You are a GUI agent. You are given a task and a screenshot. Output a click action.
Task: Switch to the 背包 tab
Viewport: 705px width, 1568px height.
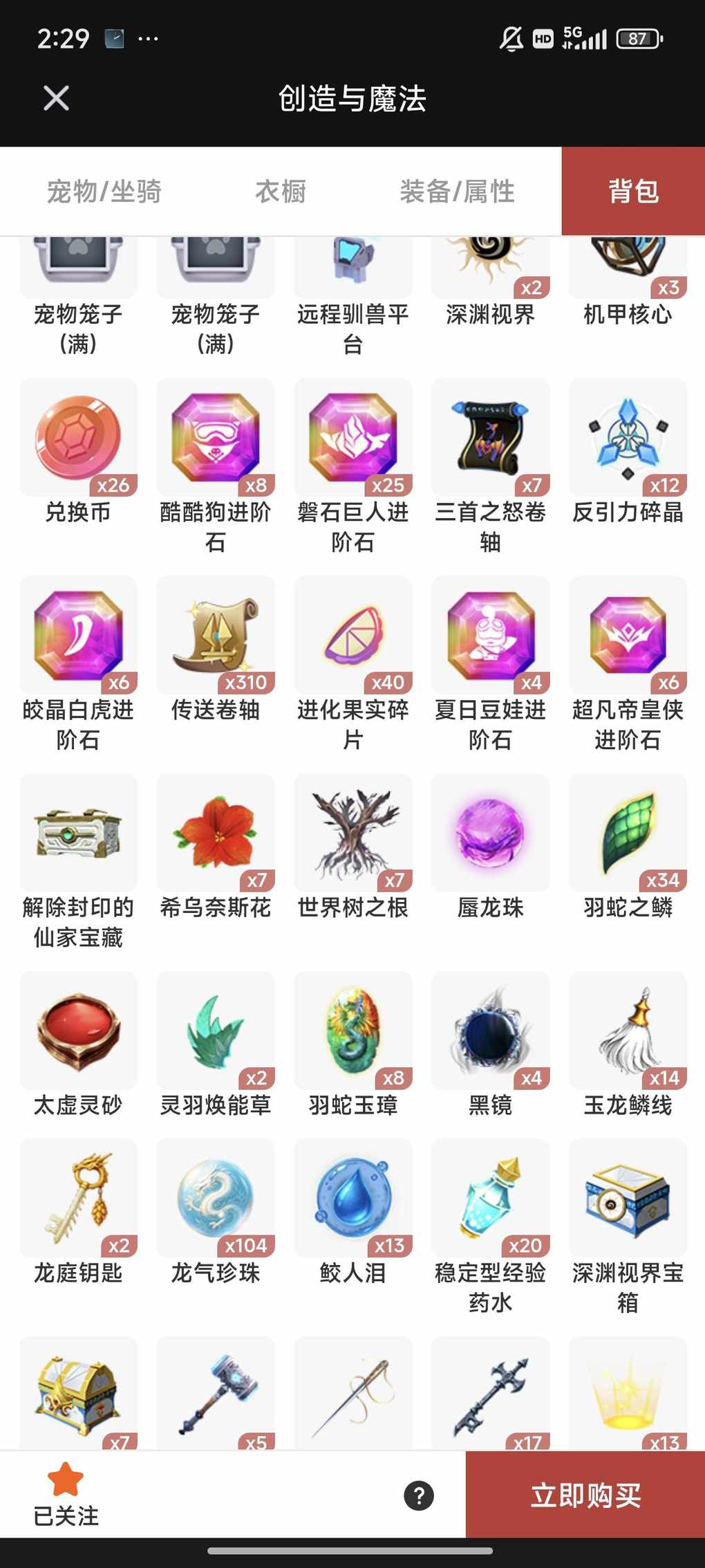click(x=633, y=192)
